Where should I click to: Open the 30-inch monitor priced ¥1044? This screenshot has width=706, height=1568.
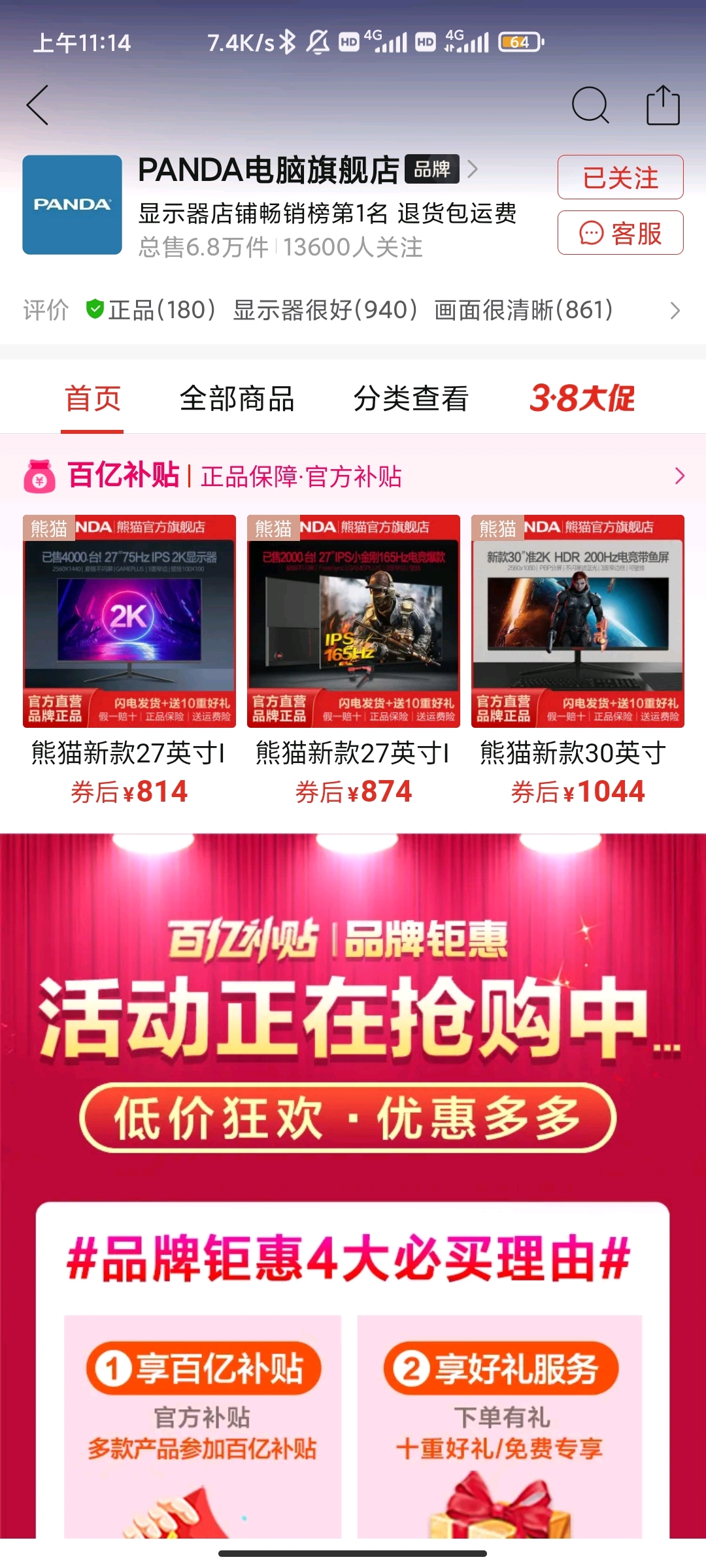577,660
